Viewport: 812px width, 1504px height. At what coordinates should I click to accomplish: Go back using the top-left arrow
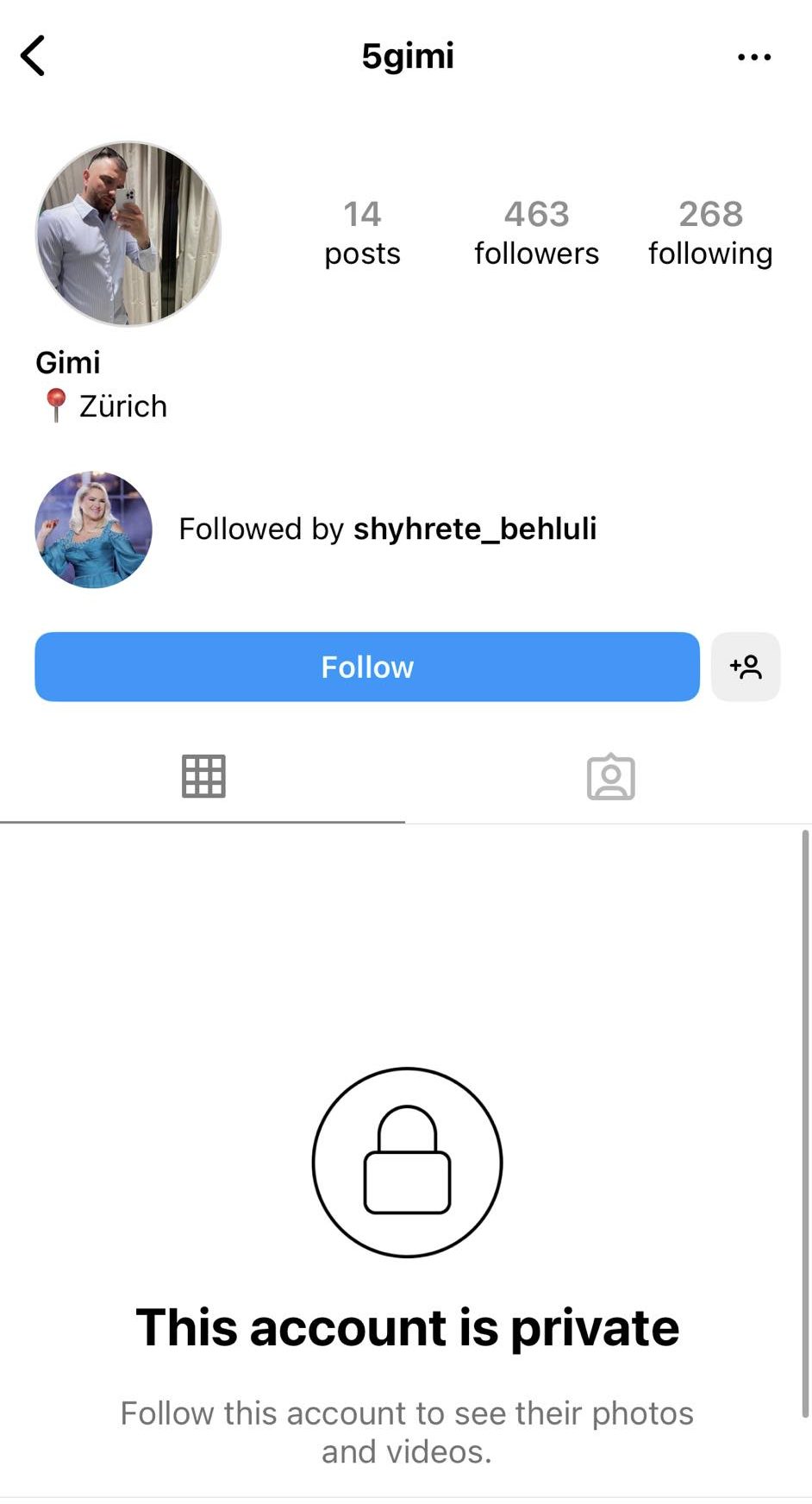(33, 56)
